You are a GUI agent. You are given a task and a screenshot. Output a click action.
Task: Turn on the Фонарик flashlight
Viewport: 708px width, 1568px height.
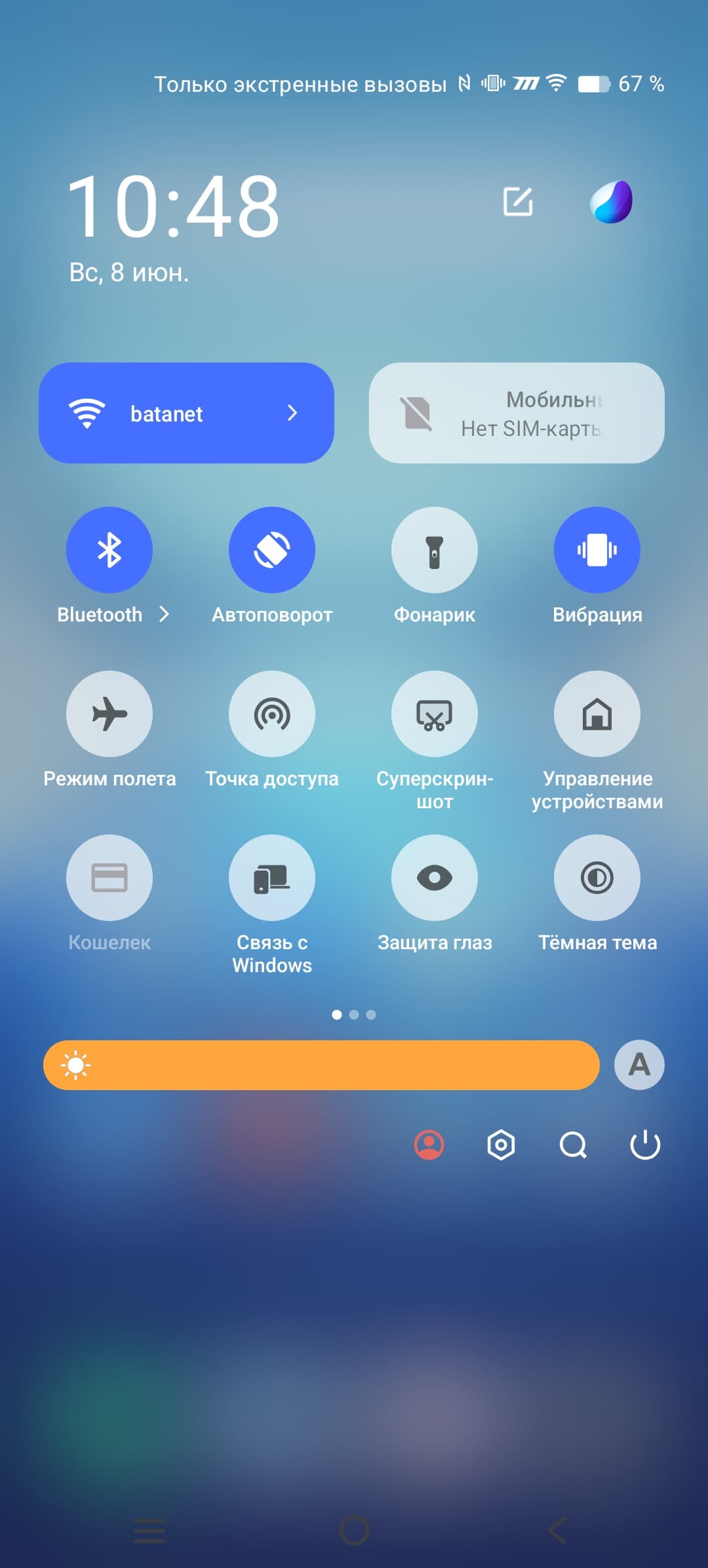coord(435,549)
